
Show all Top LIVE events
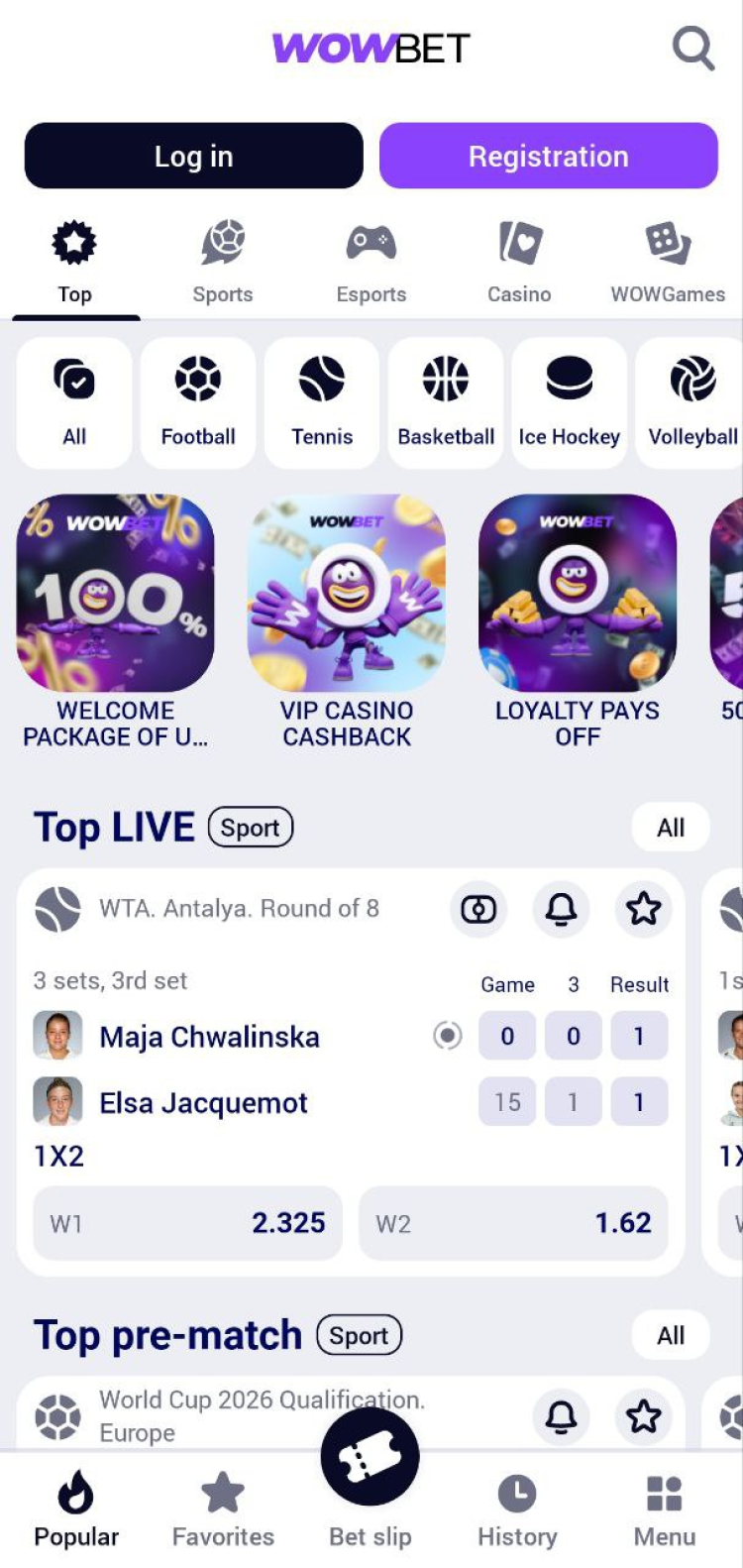671,828
